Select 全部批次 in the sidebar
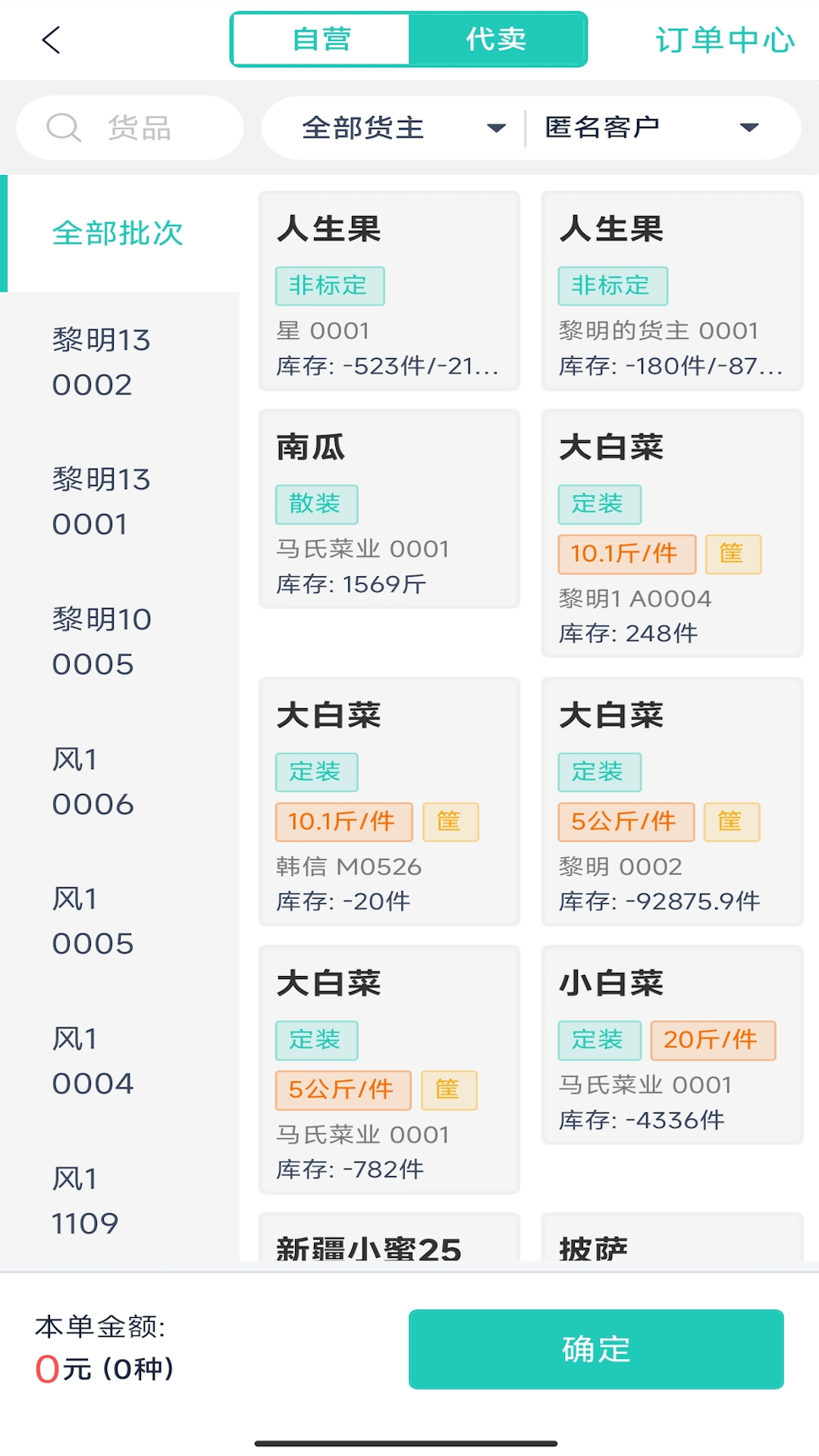 click(x=117, y=234)
